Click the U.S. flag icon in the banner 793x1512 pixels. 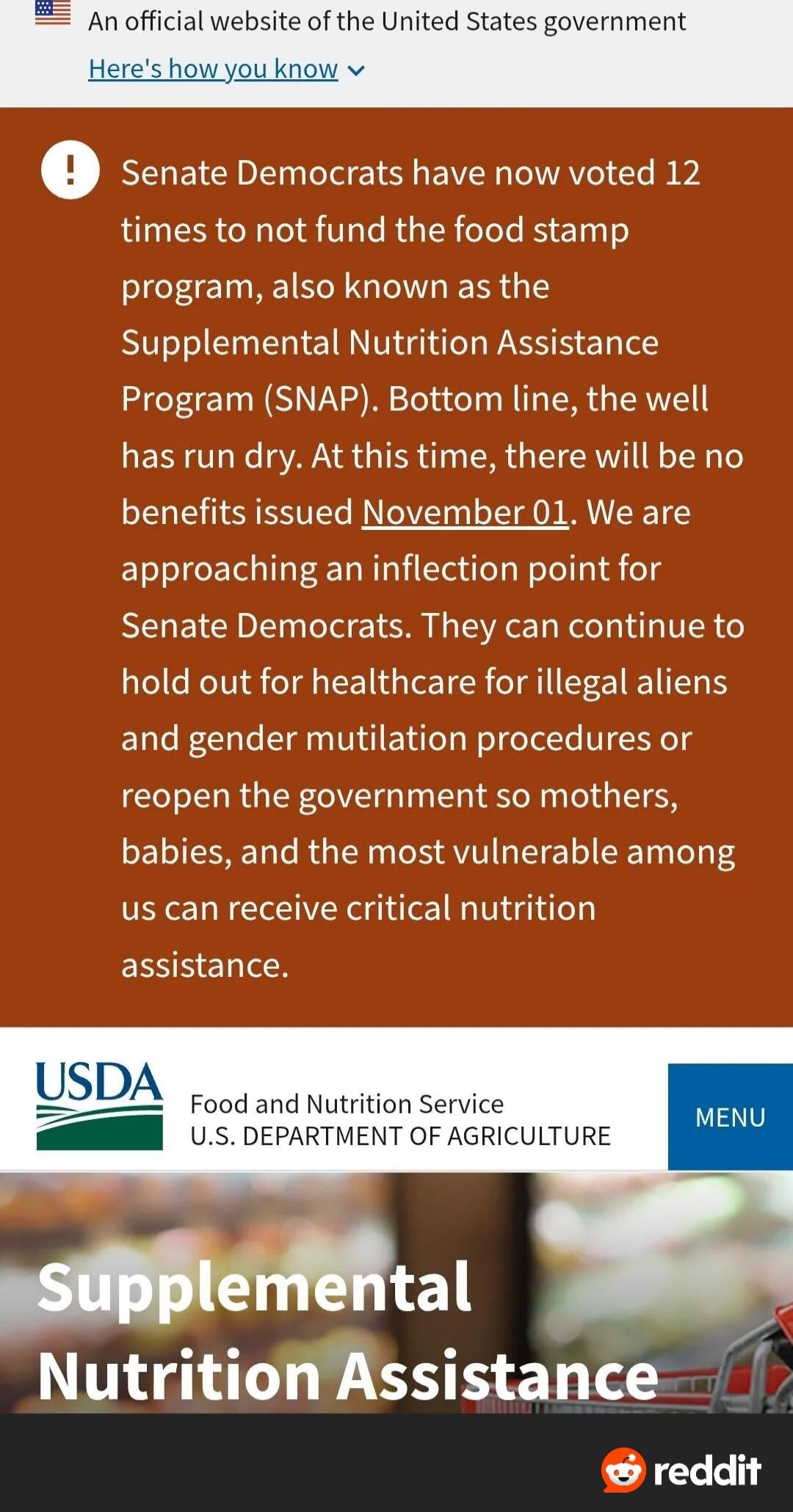pyautogui.click(x=52, y=13)
